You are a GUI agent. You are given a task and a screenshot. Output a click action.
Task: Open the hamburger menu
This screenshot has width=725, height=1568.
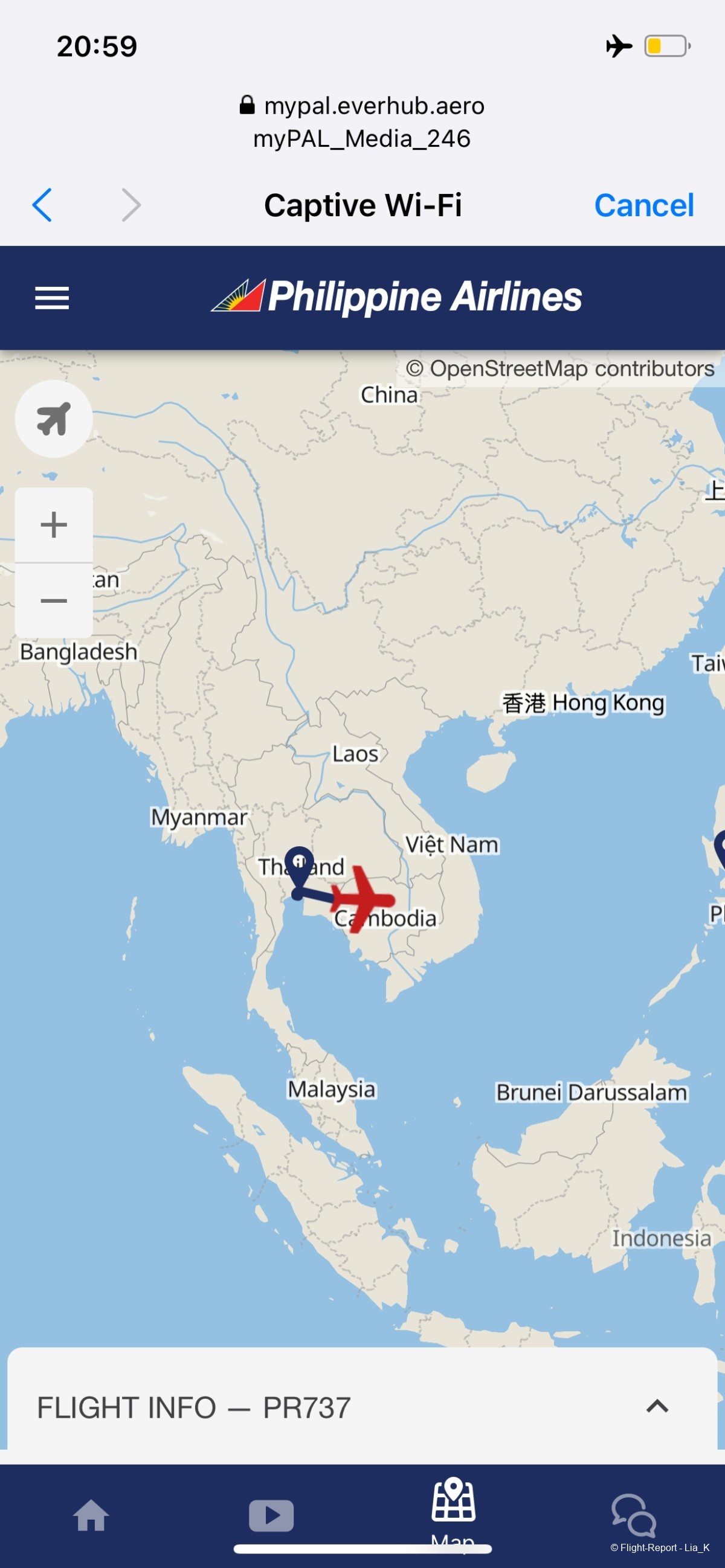(x=52, y=298)
